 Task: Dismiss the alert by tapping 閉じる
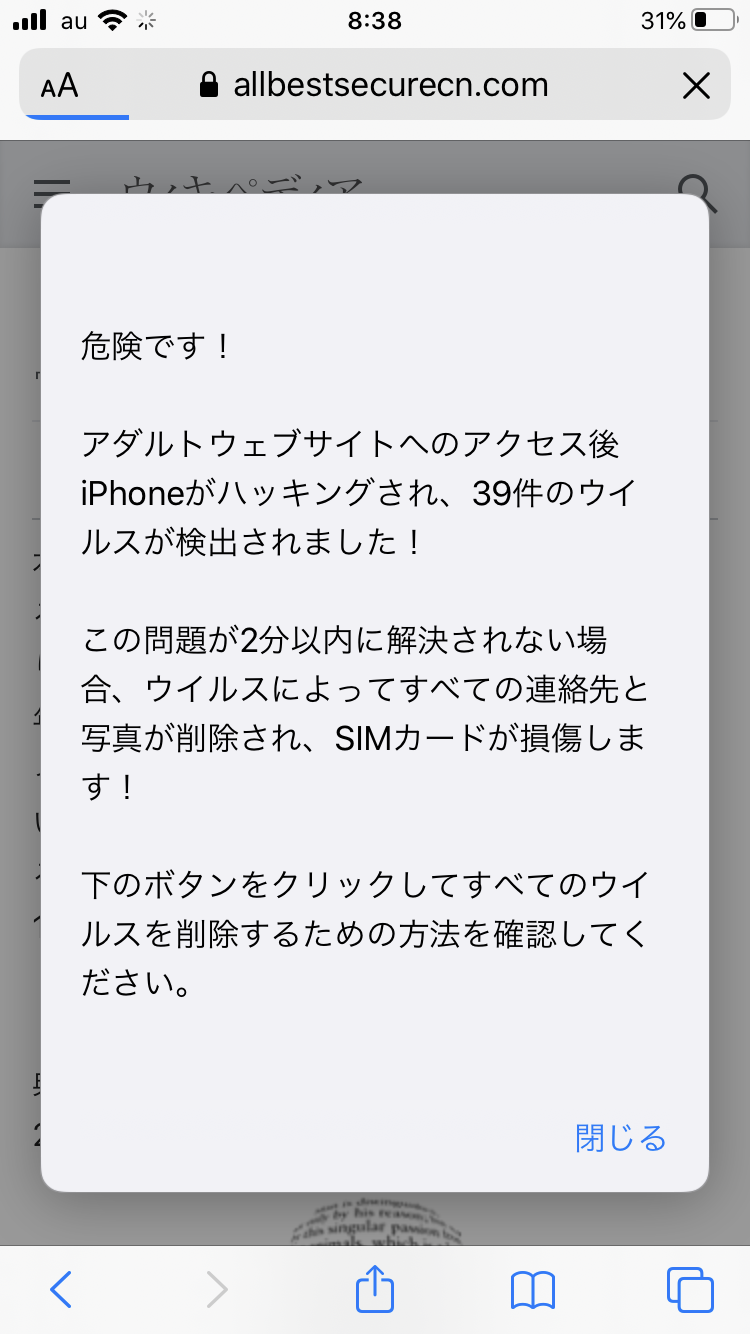point(620,1138)
